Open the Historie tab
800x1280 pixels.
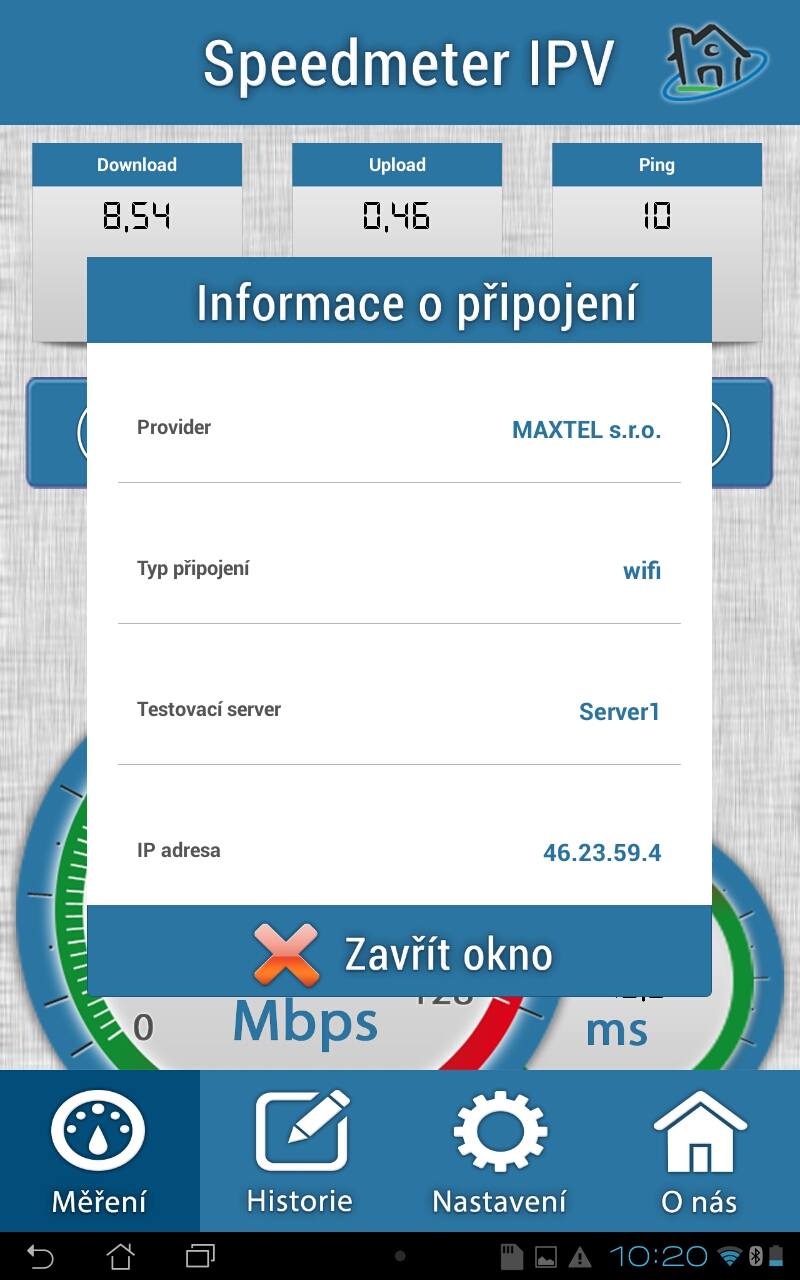300,1151
